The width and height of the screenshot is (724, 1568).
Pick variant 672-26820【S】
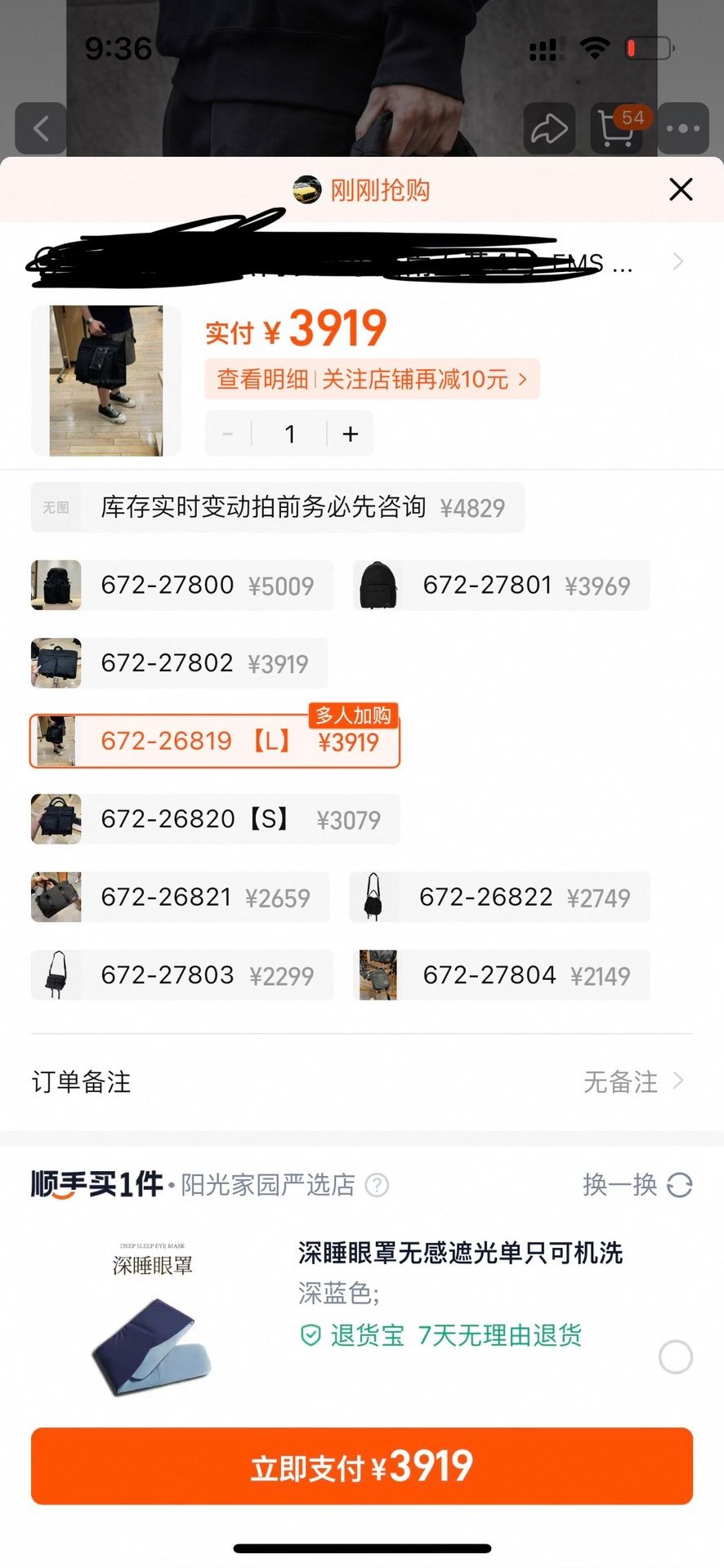[216, 818]
